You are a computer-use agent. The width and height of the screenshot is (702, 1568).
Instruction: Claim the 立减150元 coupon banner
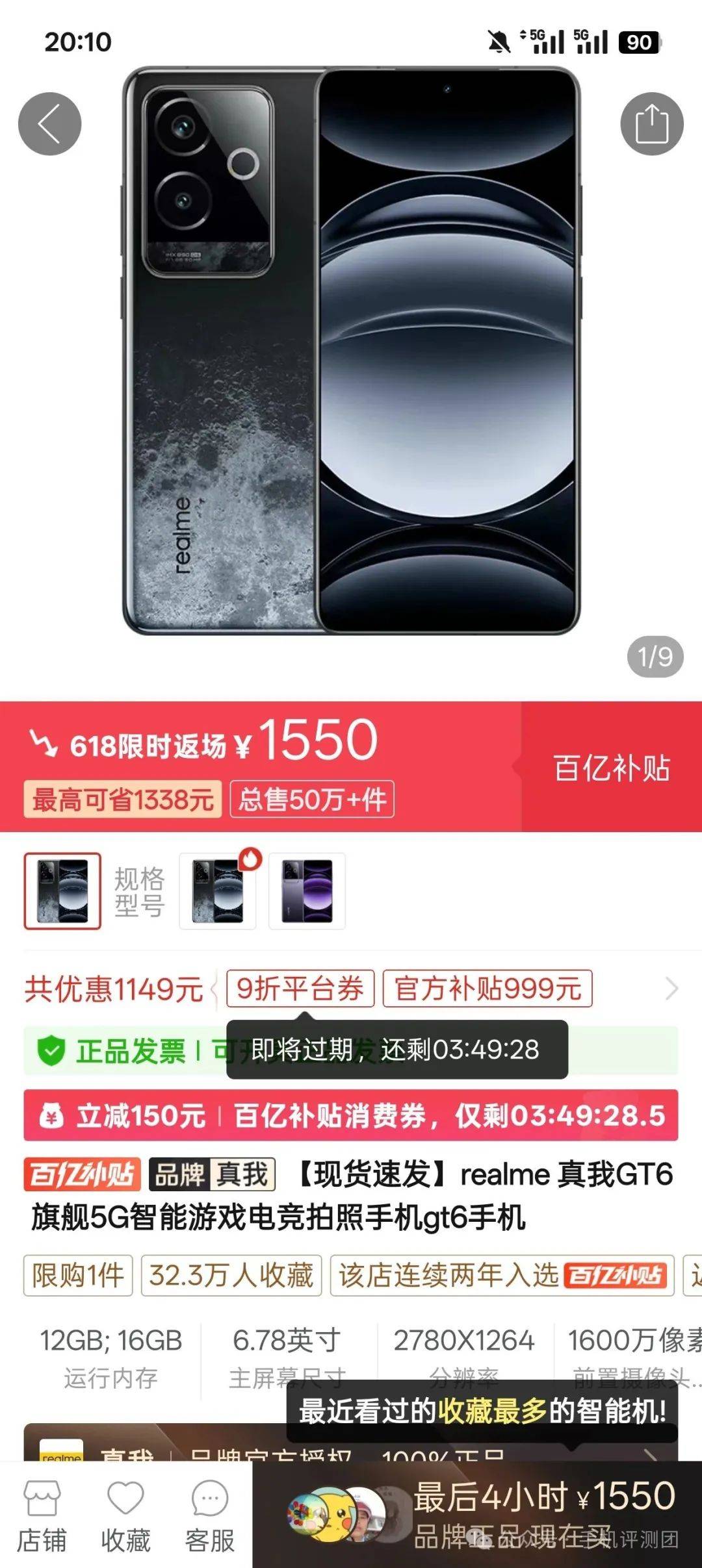[x=351, y=1116]
